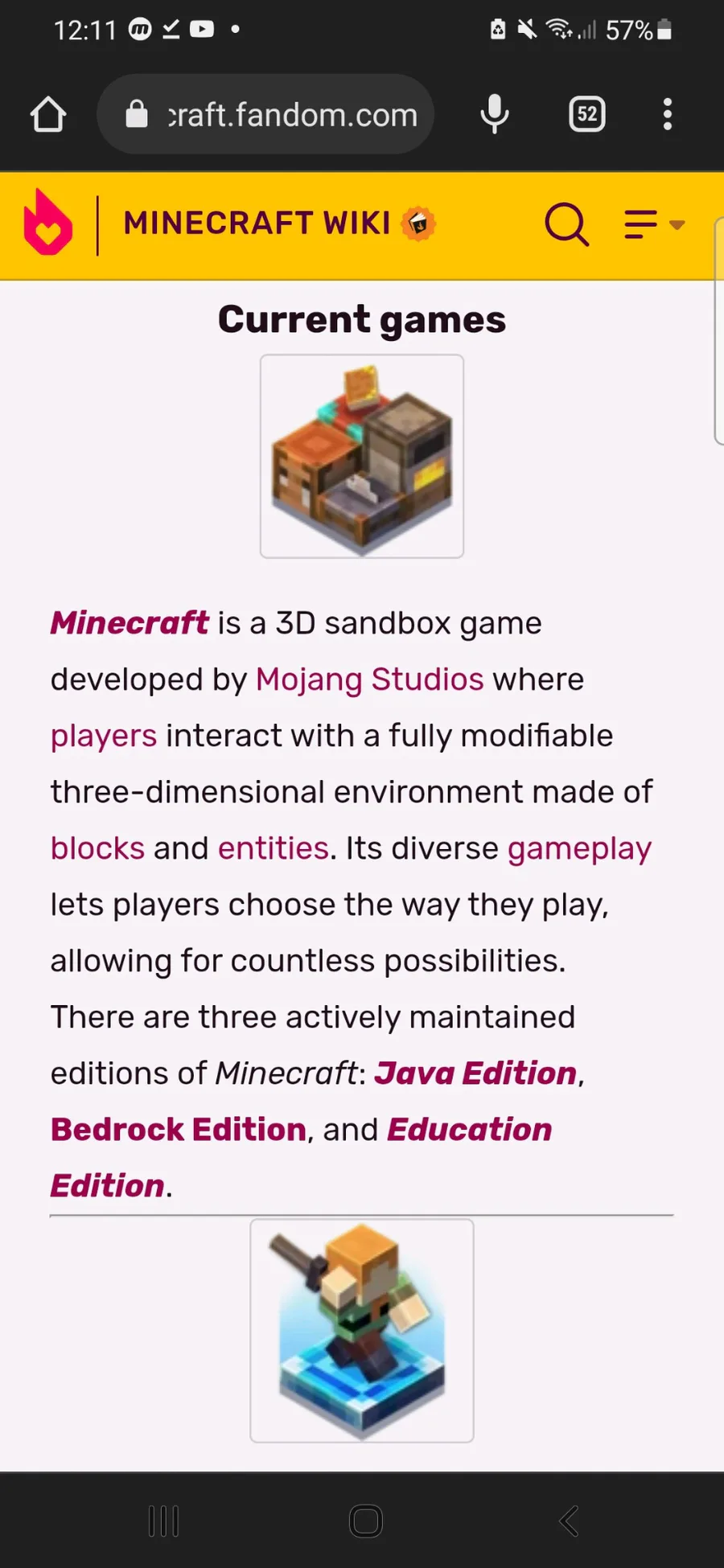Follow the bold Minecraft link

point(130,623)
